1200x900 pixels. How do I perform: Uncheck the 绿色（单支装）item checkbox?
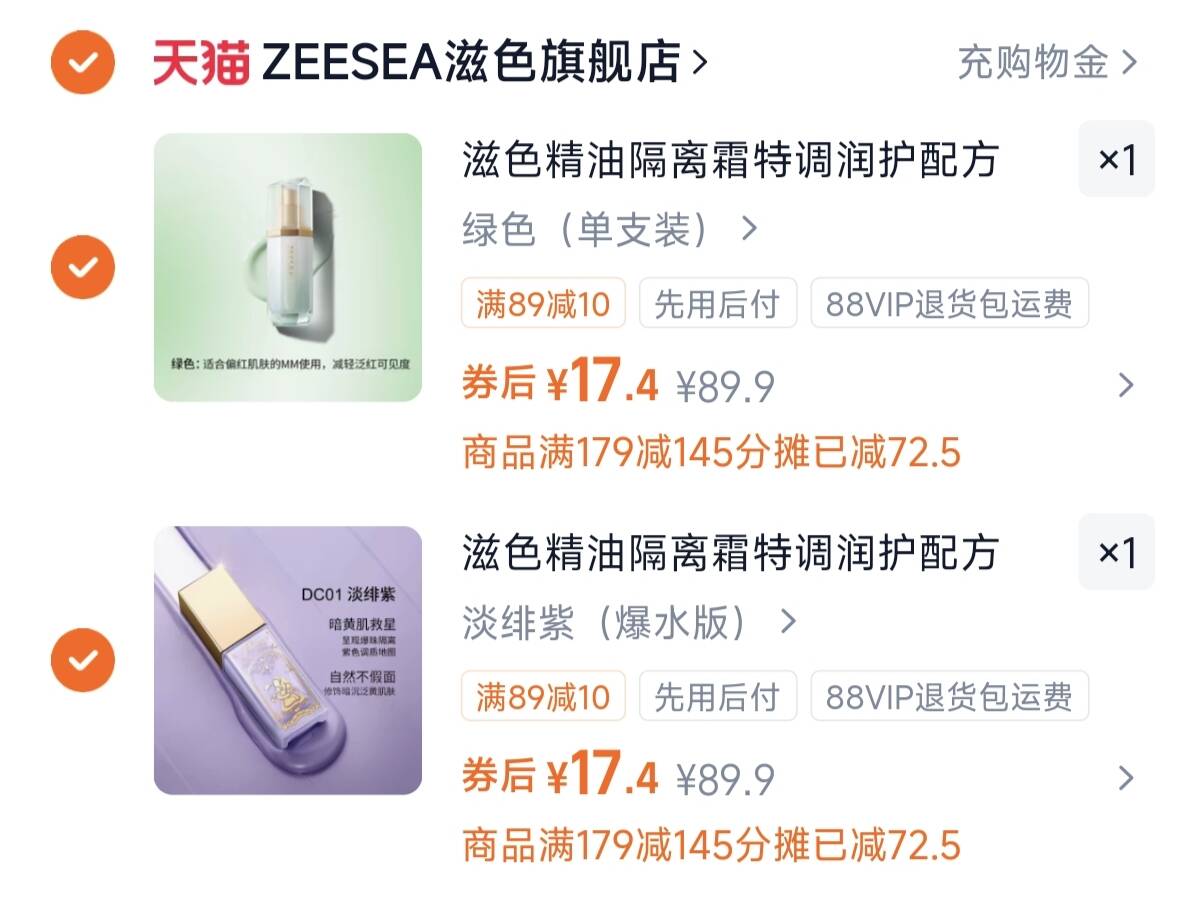click(83, 267)
